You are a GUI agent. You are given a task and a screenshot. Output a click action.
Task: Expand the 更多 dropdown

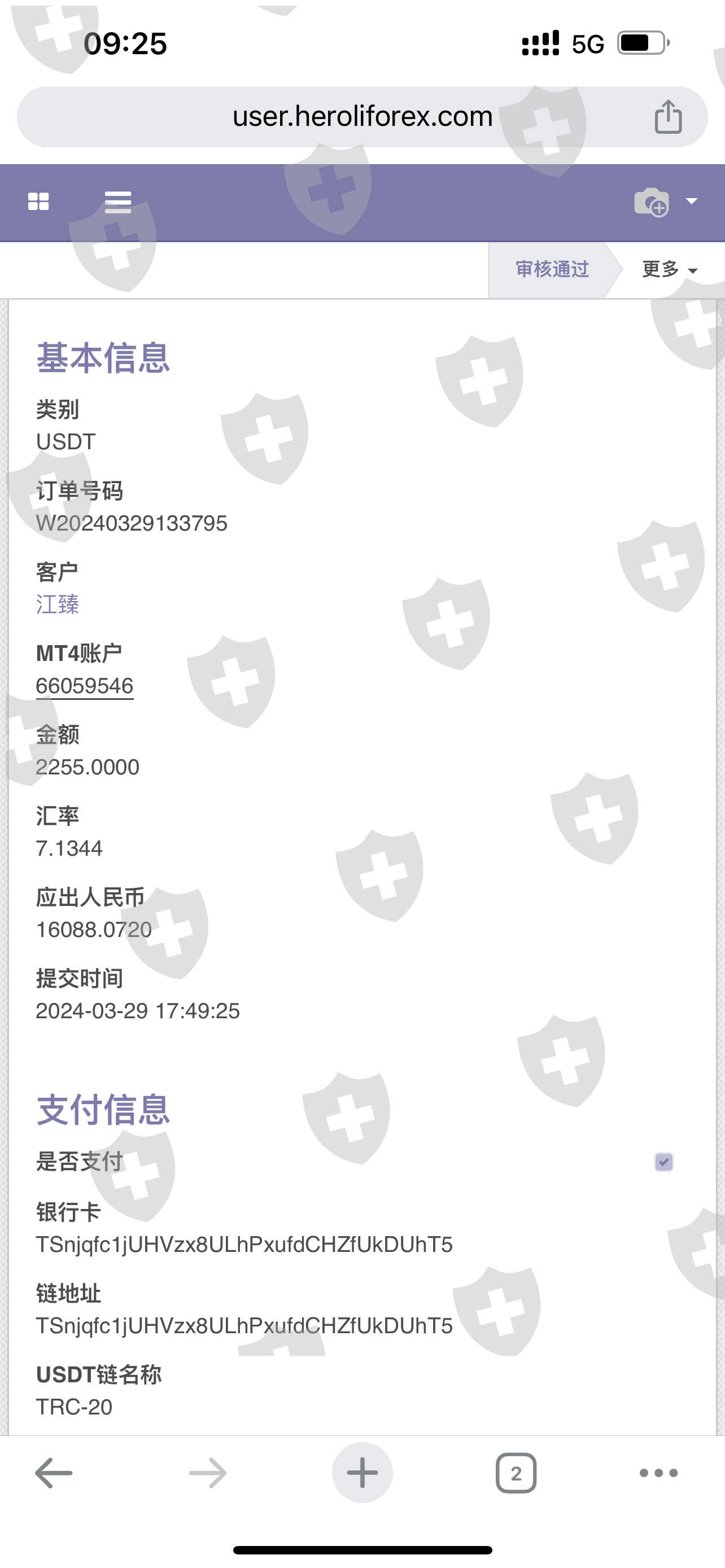(670, 269)
